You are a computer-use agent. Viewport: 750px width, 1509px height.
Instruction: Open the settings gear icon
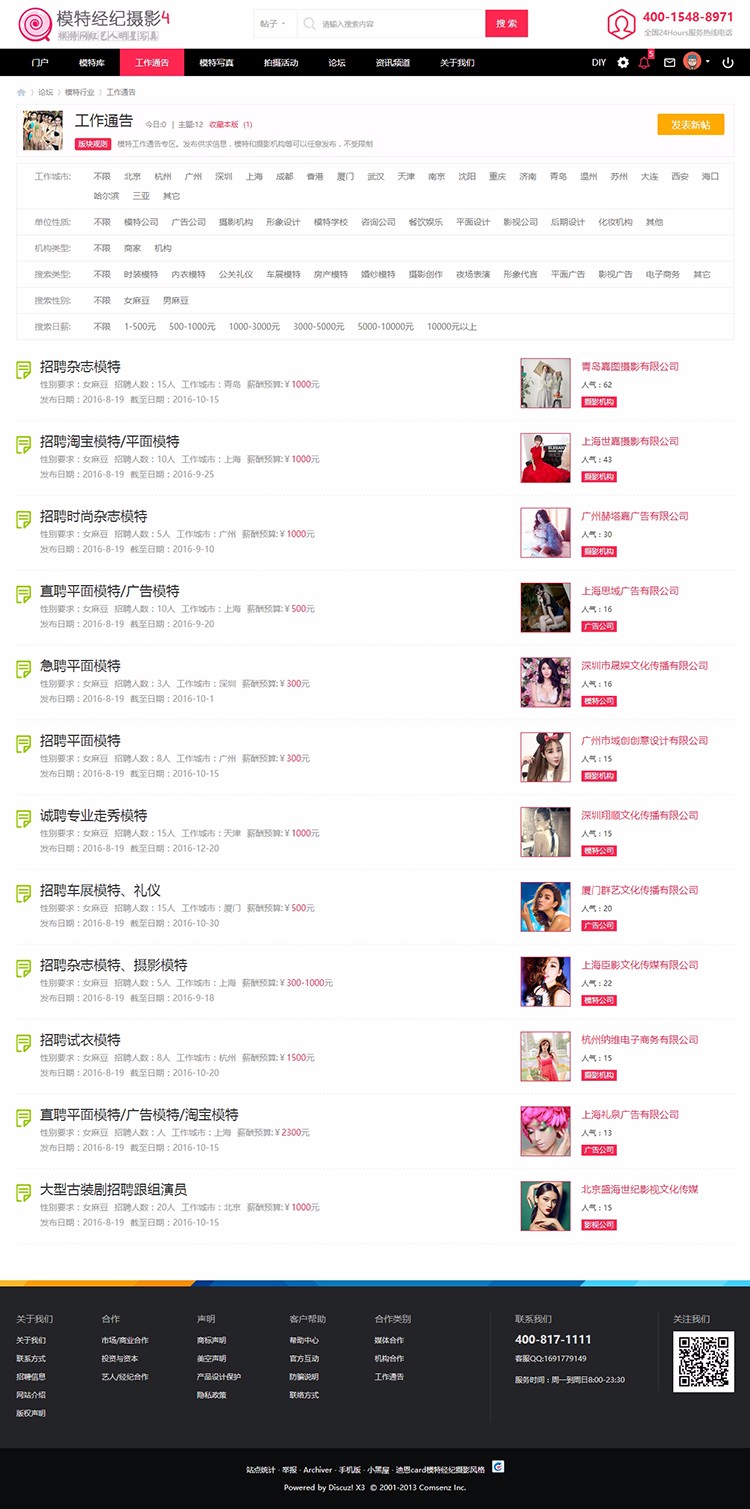(623, 63)
